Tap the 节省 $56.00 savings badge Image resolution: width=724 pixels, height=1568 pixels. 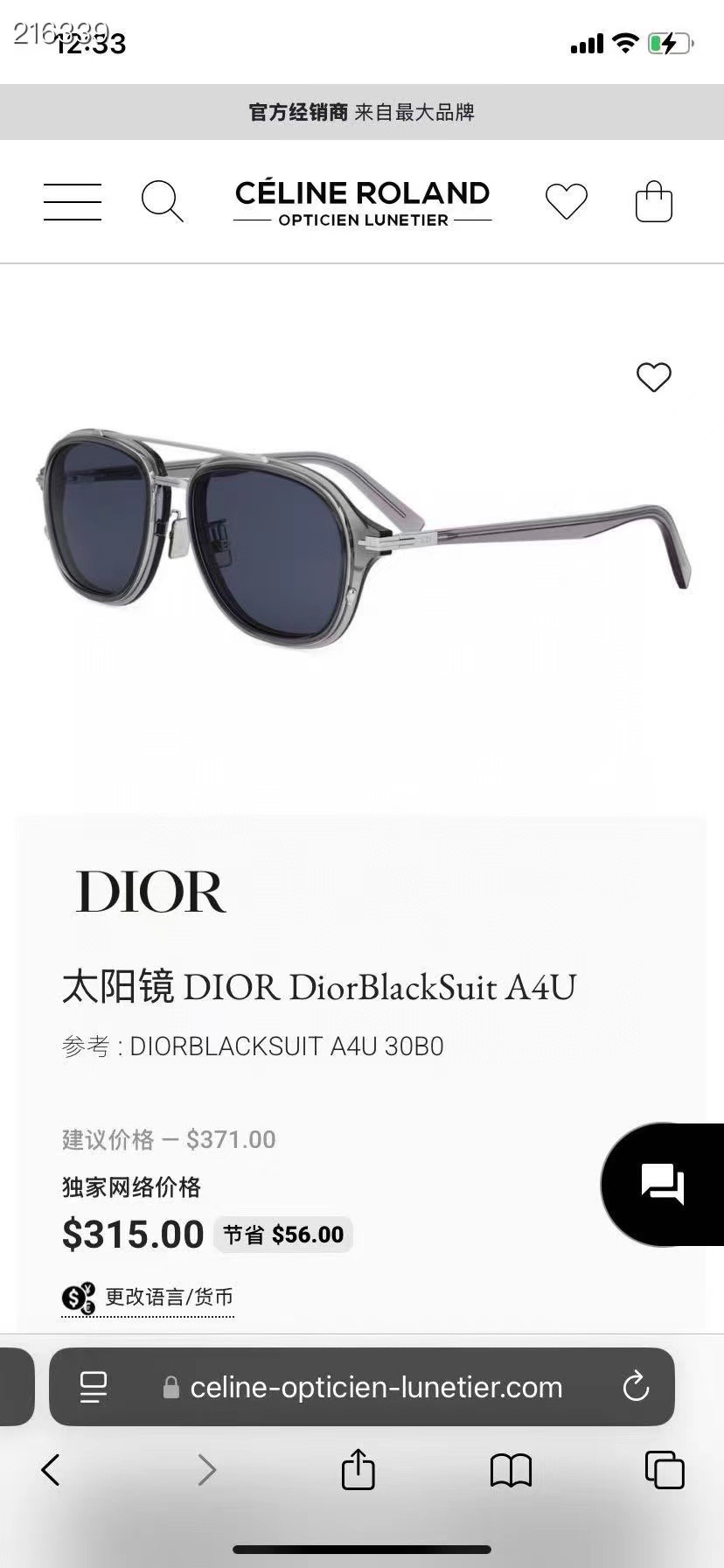pyautogui.click(x=282, y=1234)
